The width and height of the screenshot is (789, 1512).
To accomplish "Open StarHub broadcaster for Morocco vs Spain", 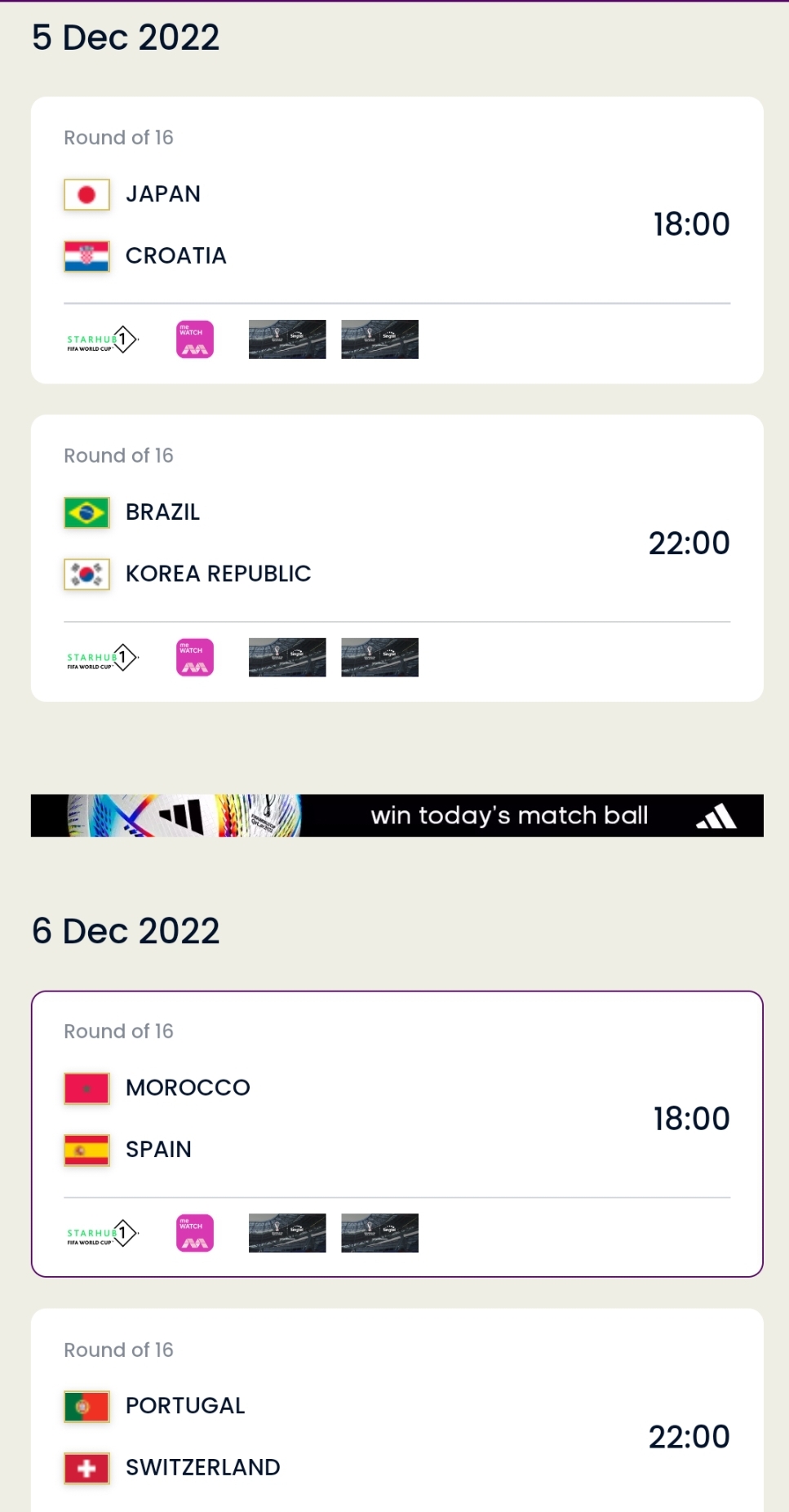I will (x=103, y=1233).
